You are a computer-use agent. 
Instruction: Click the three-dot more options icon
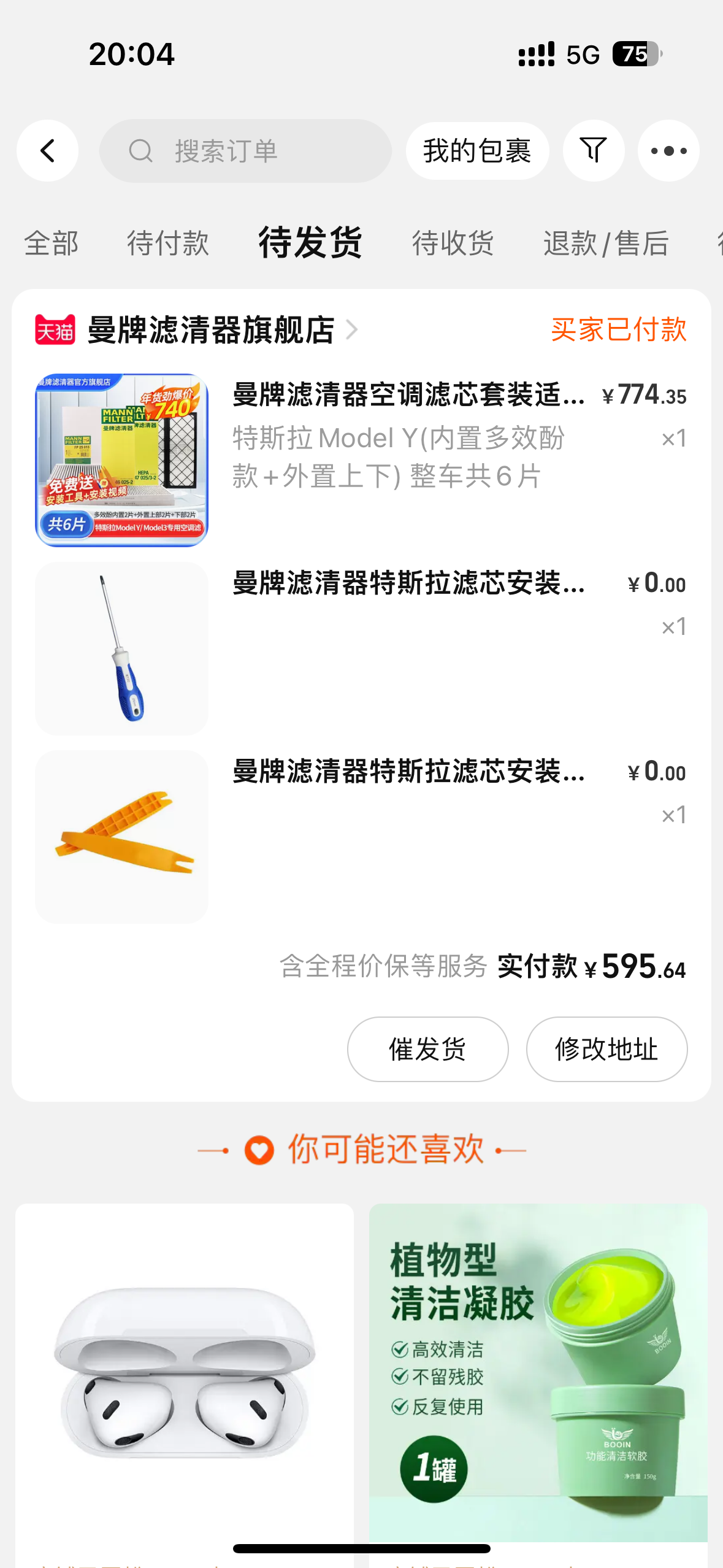pos(668,150)
